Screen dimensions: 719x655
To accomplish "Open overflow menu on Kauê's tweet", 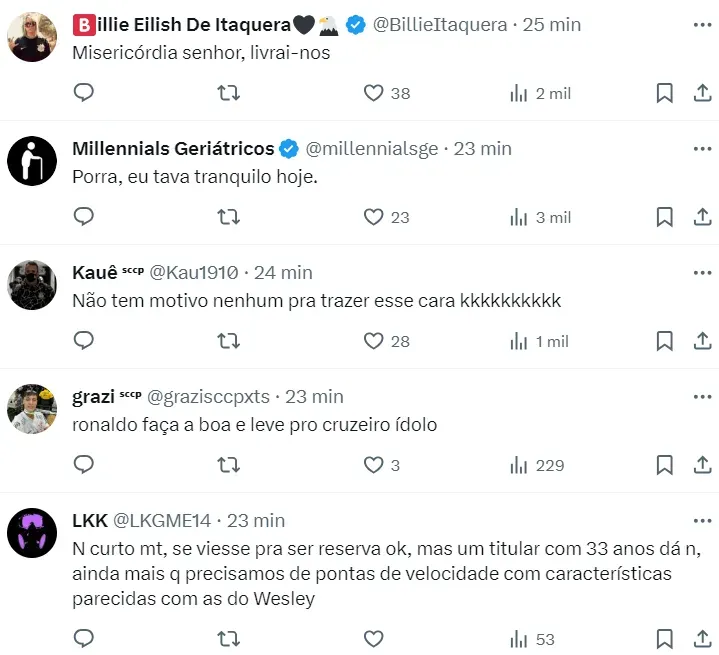I will point(702,272).
